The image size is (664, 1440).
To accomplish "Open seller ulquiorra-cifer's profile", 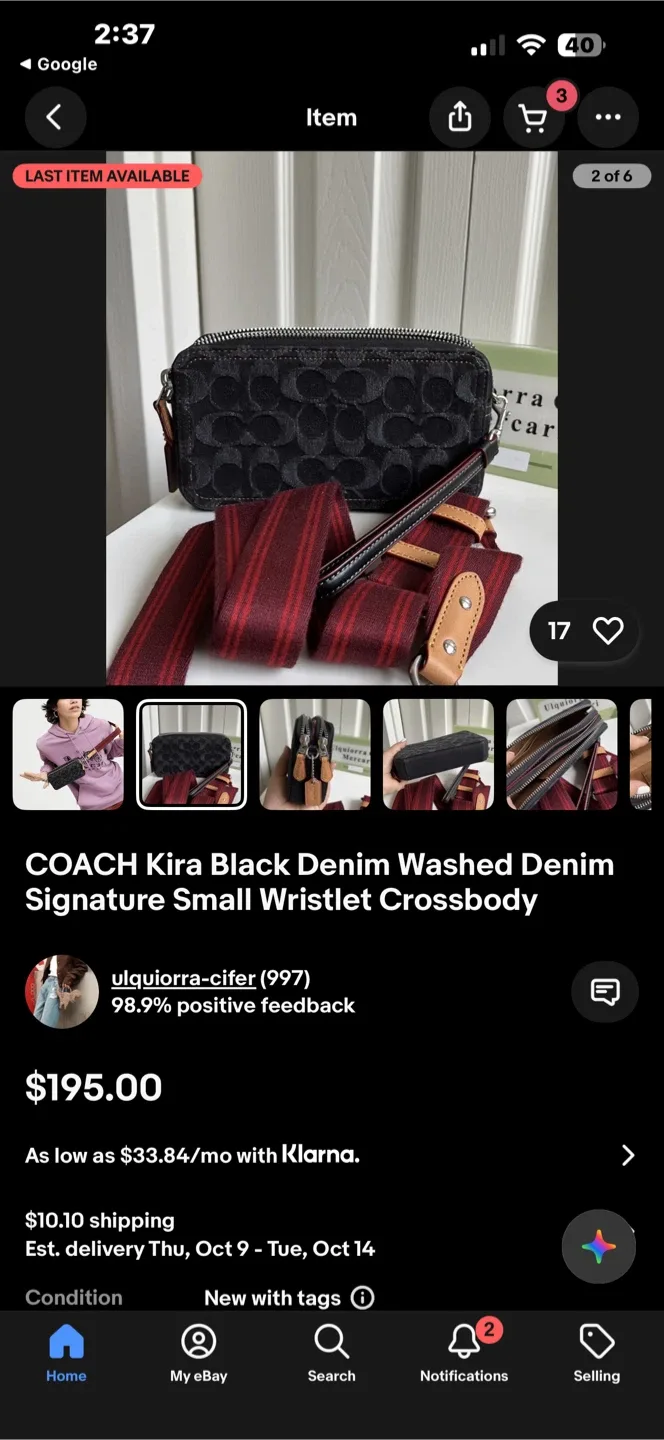I will 183,978.
